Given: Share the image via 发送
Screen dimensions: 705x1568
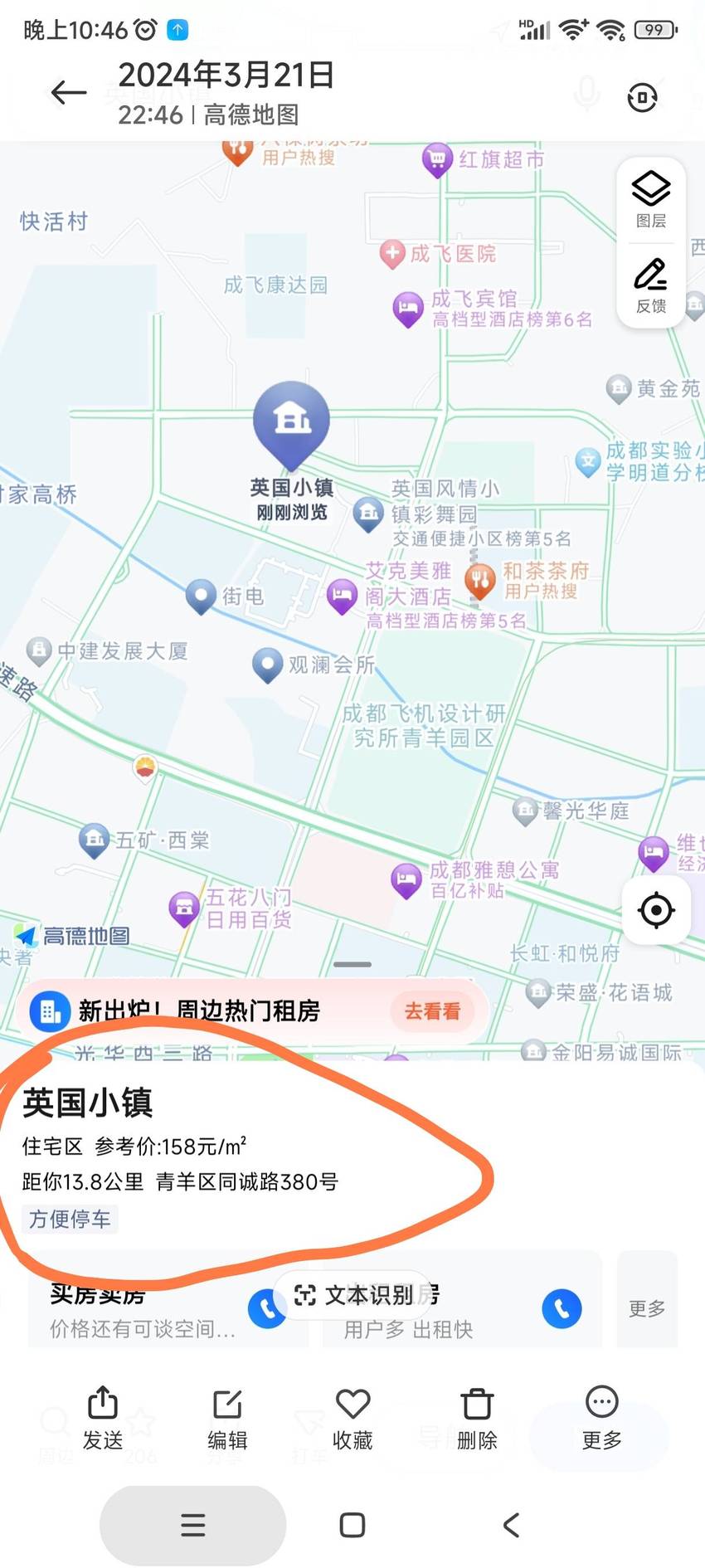Looking at the screenshot, I should [103, 1419].
